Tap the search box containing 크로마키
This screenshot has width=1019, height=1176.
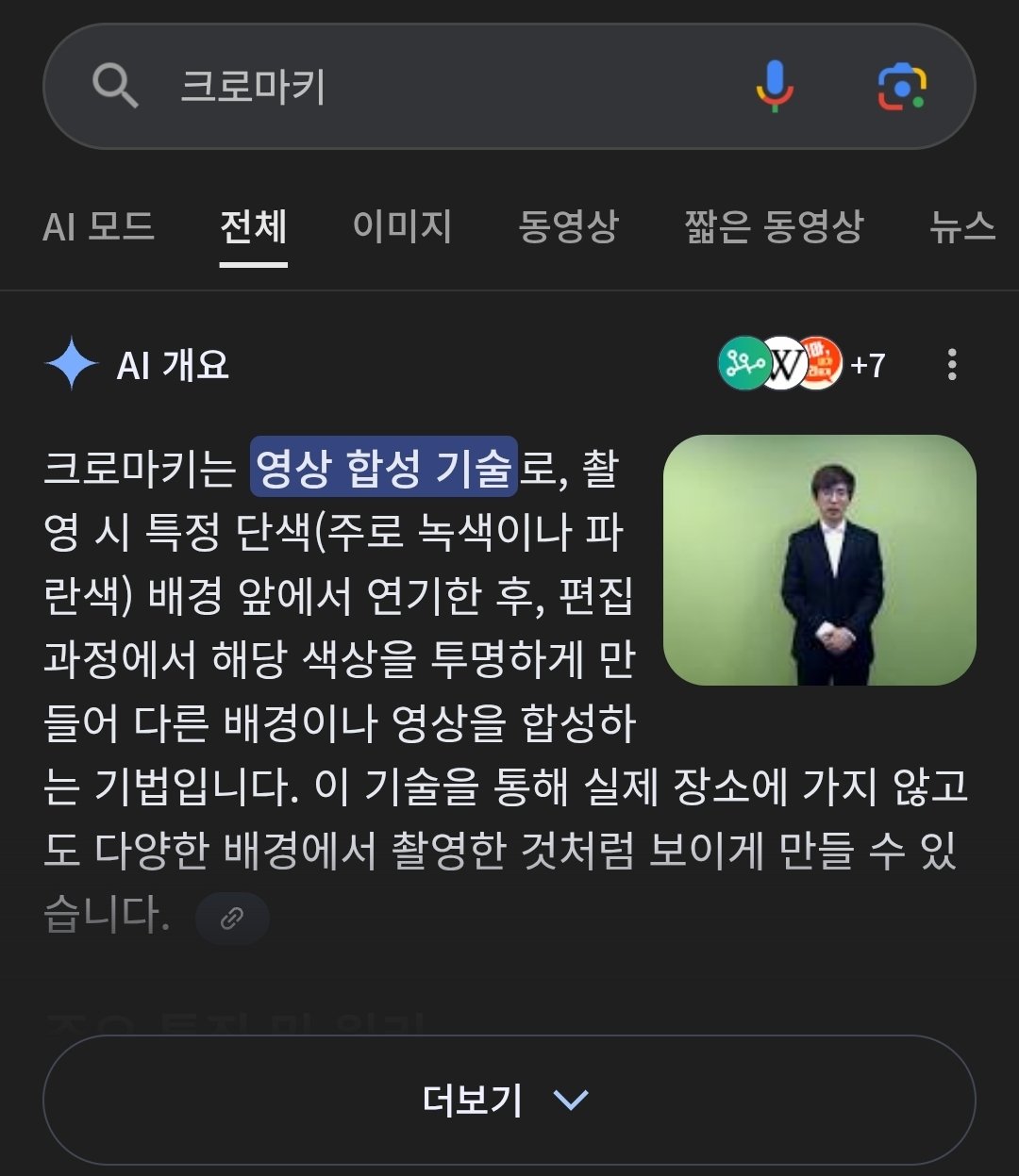[x=425, y=87]
